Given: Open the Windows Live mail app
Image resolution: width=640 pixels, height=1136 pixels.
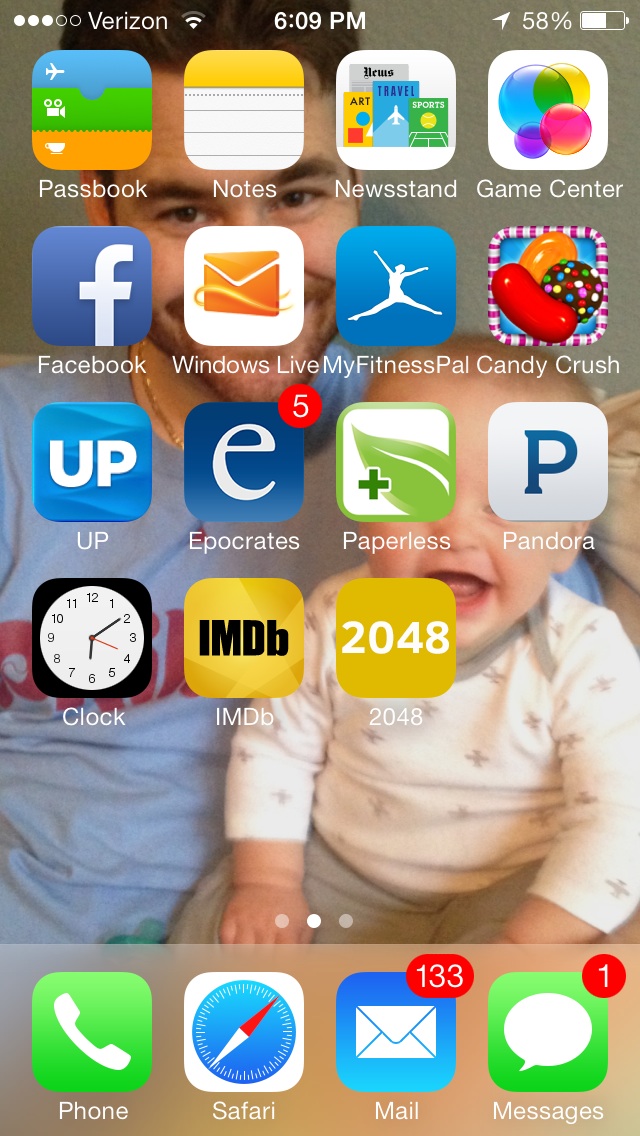Looking at the screenshot, I should point(244,286).
